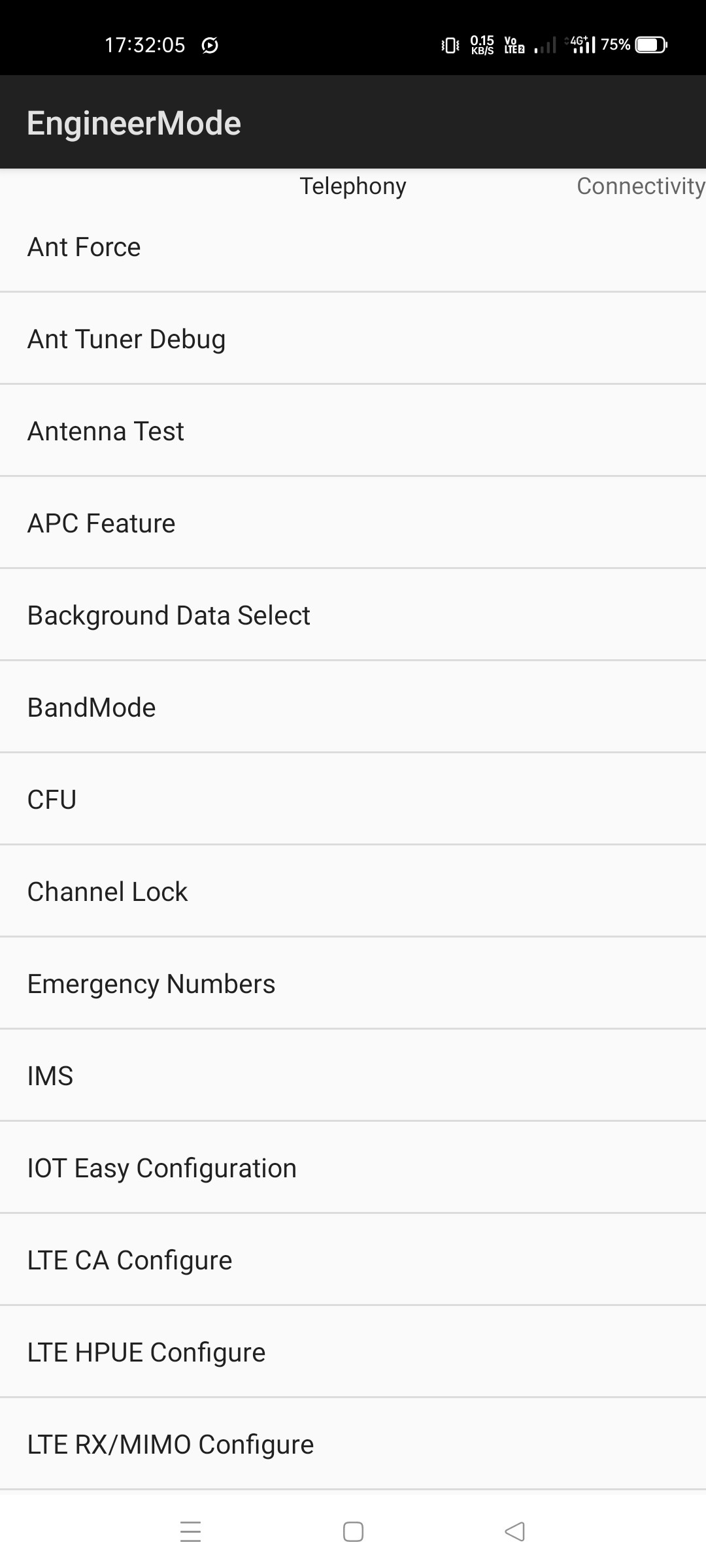Open Emergency Numbers
Viewport: 706px width, 1568px height.
point(353,984)
